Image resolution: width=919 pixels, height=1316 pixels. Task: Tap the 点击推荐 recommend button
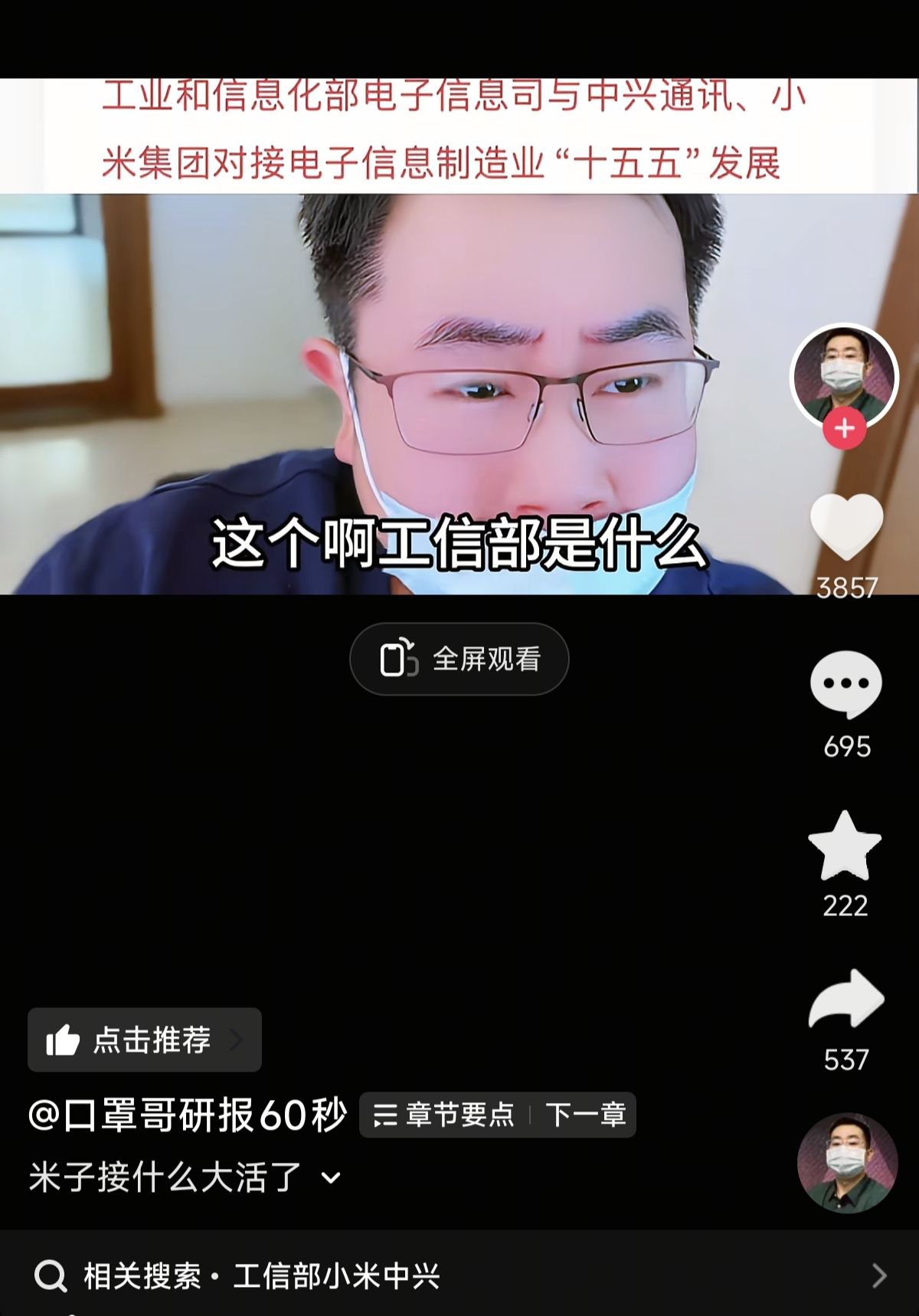click(145, 1039)
